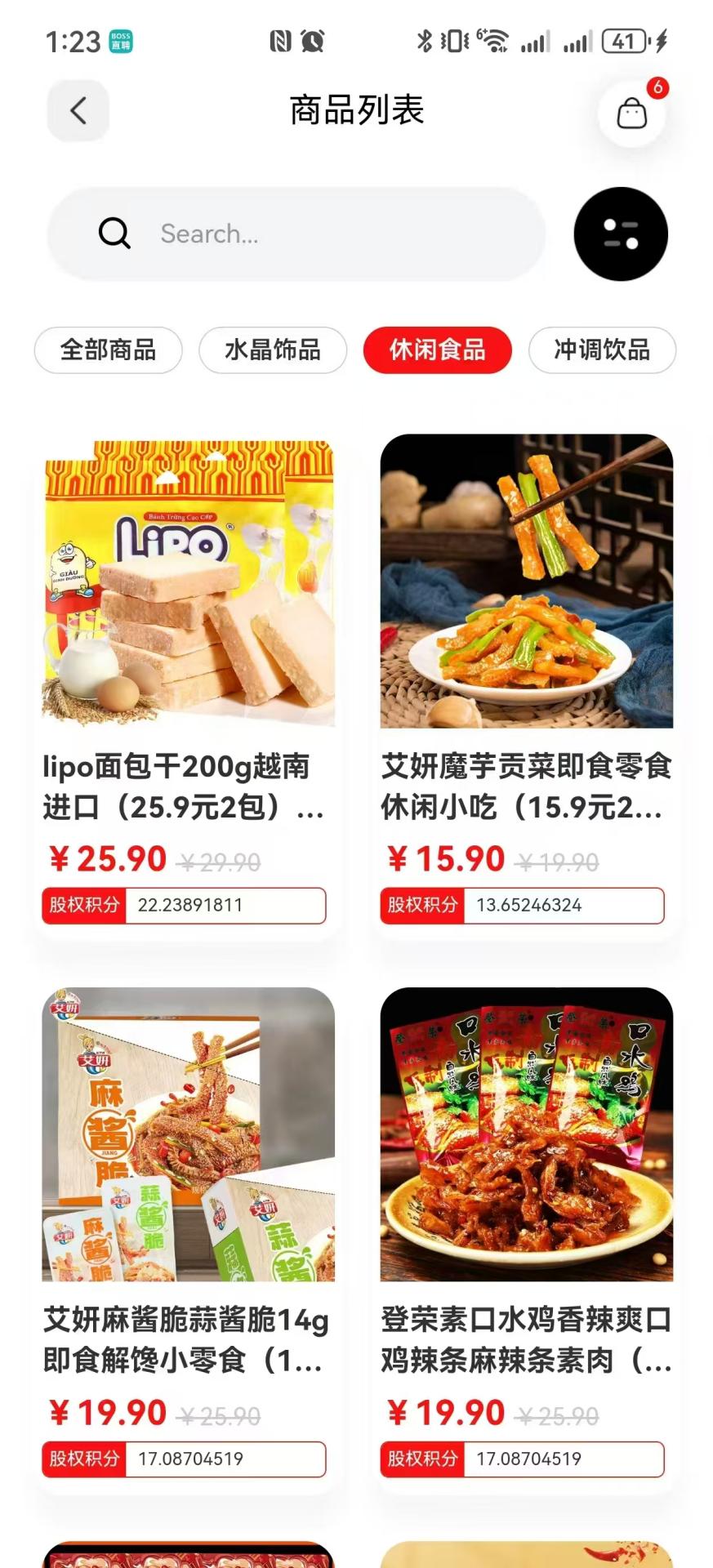View the 艾妍麻酱脆蒜酱脆14g product
The height and width of the screenshot is (1568, 713).
[188, 1135]
